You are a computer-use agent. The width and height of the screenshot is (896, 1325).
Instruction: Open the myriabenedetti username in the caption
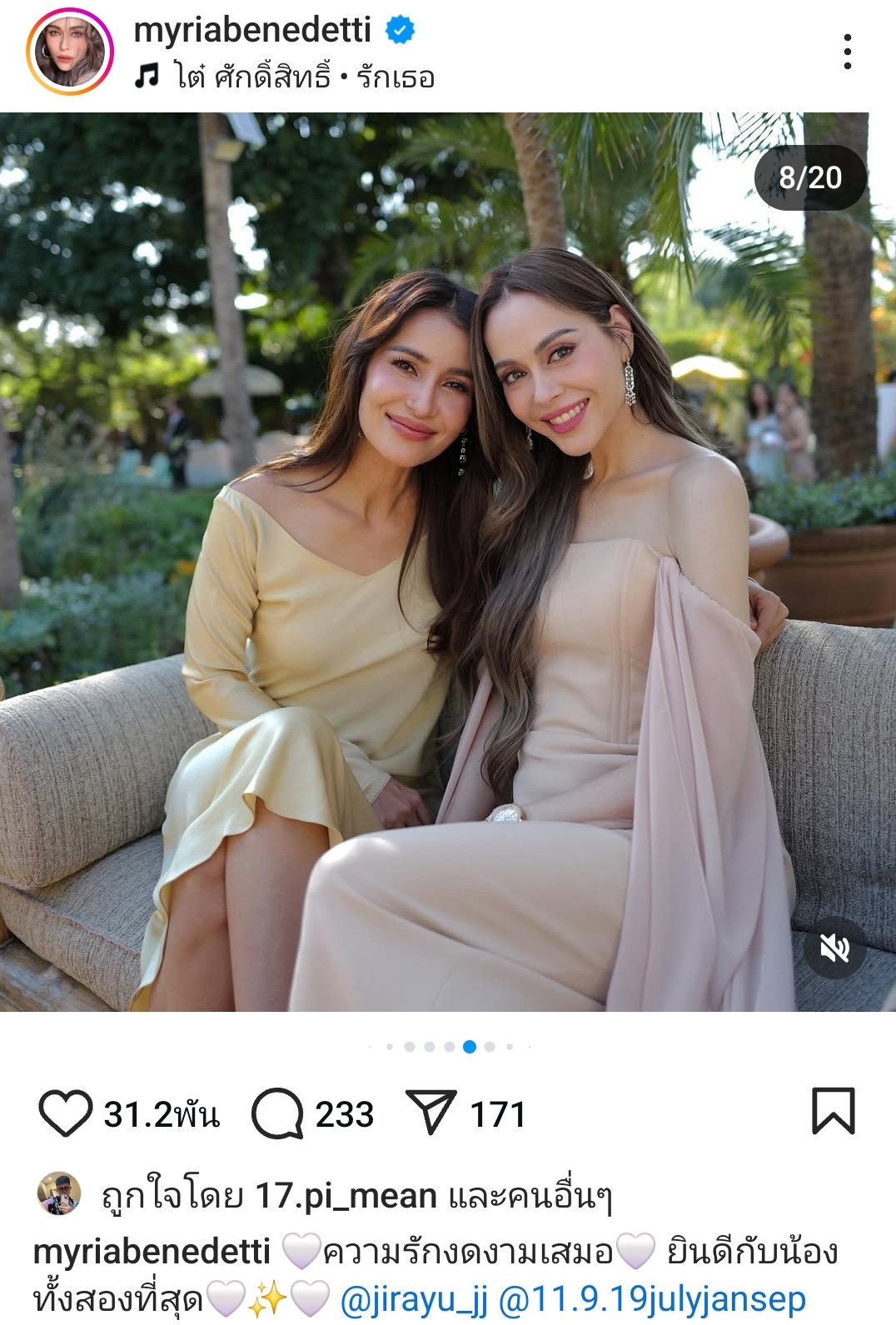pyautogui.click(x=152, y=1252)
